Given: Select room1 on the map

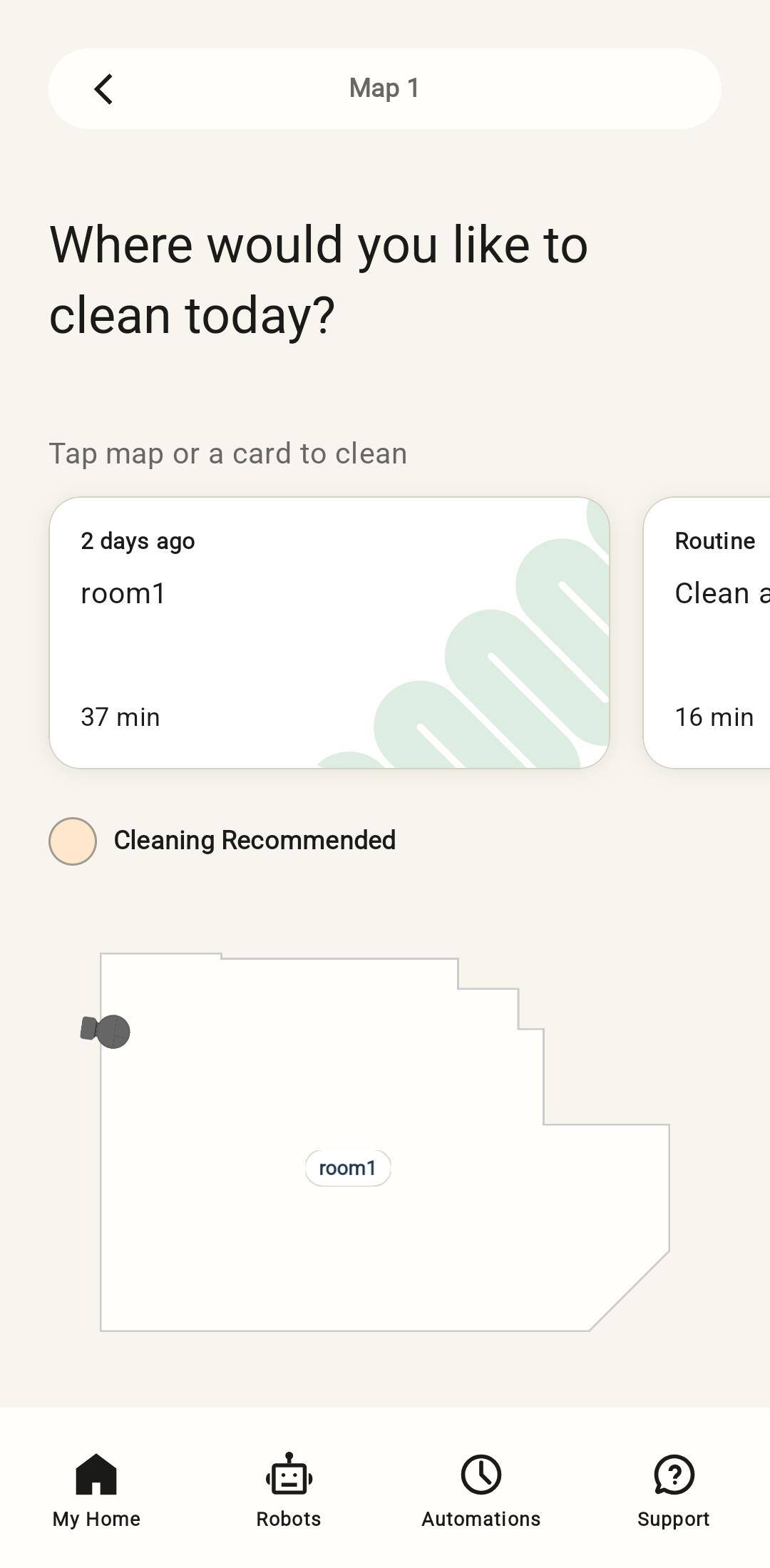Looking at the screenshot, I should 347,1168.
